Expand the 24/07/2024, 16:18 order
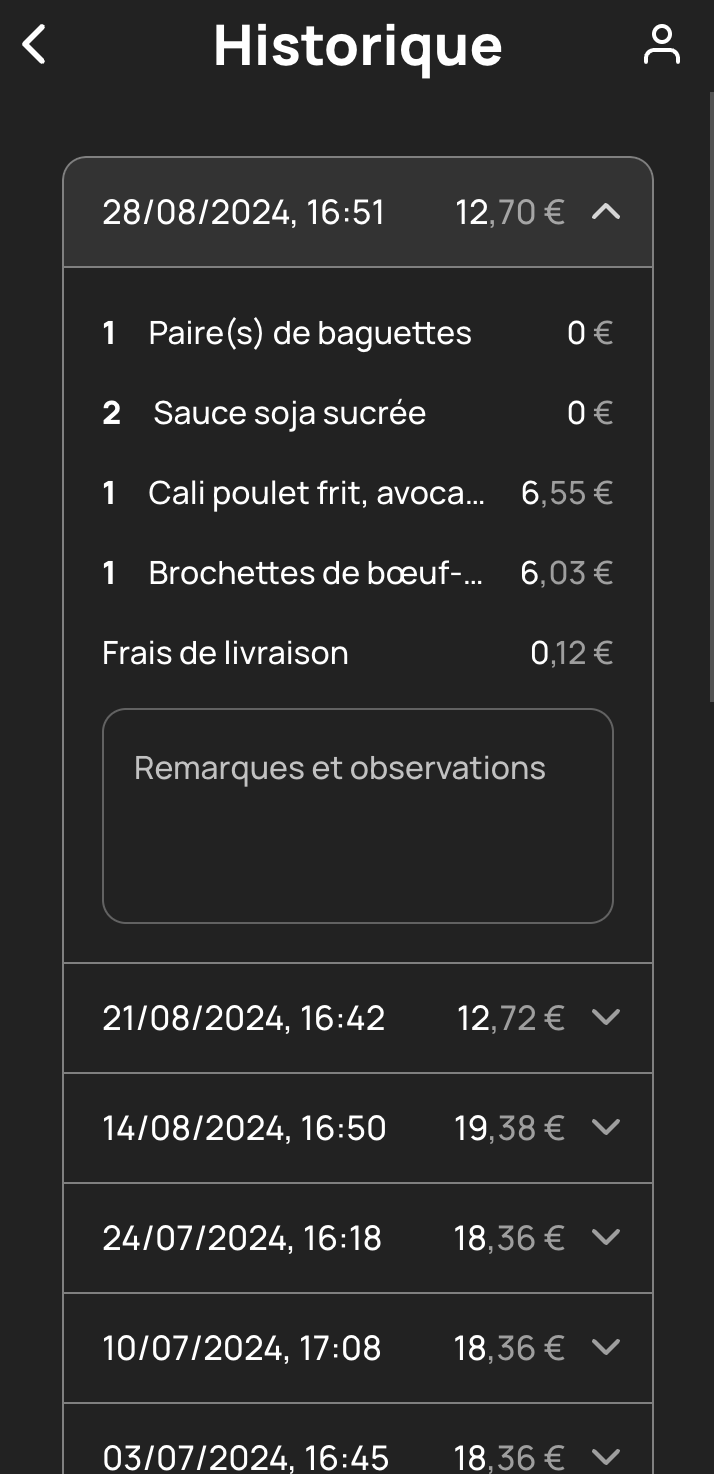 tap(358, 1238)
